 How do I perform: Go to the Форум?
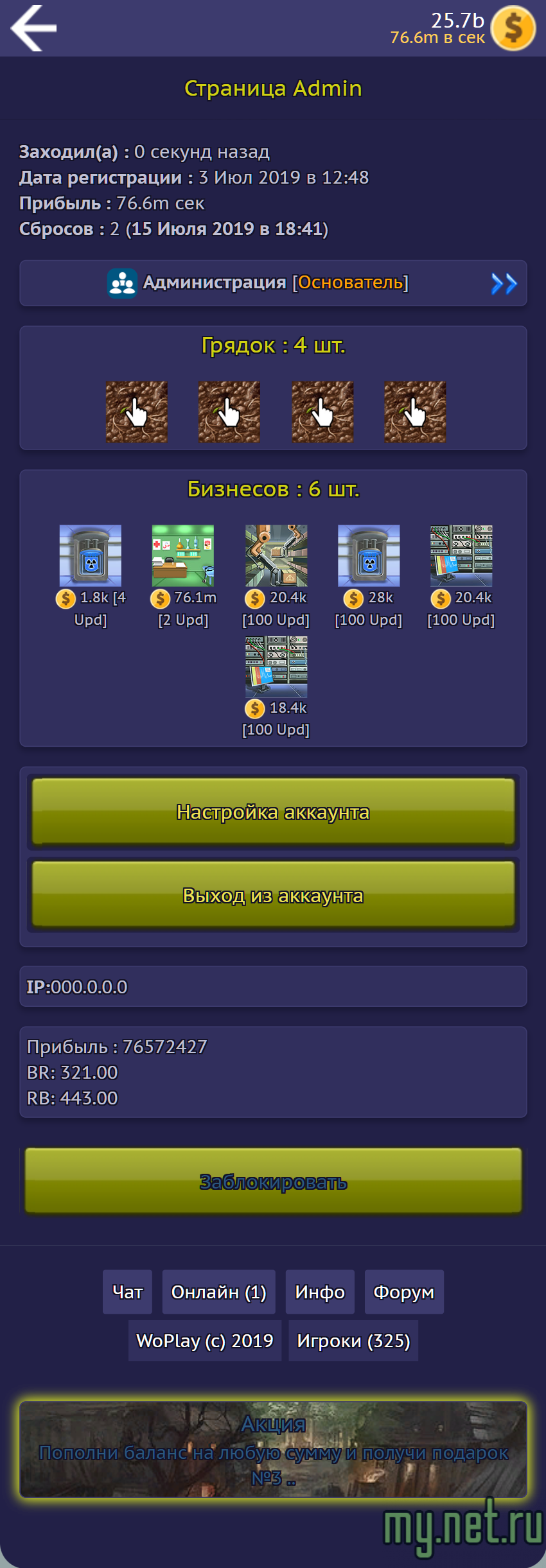(x=404, y=1292)
